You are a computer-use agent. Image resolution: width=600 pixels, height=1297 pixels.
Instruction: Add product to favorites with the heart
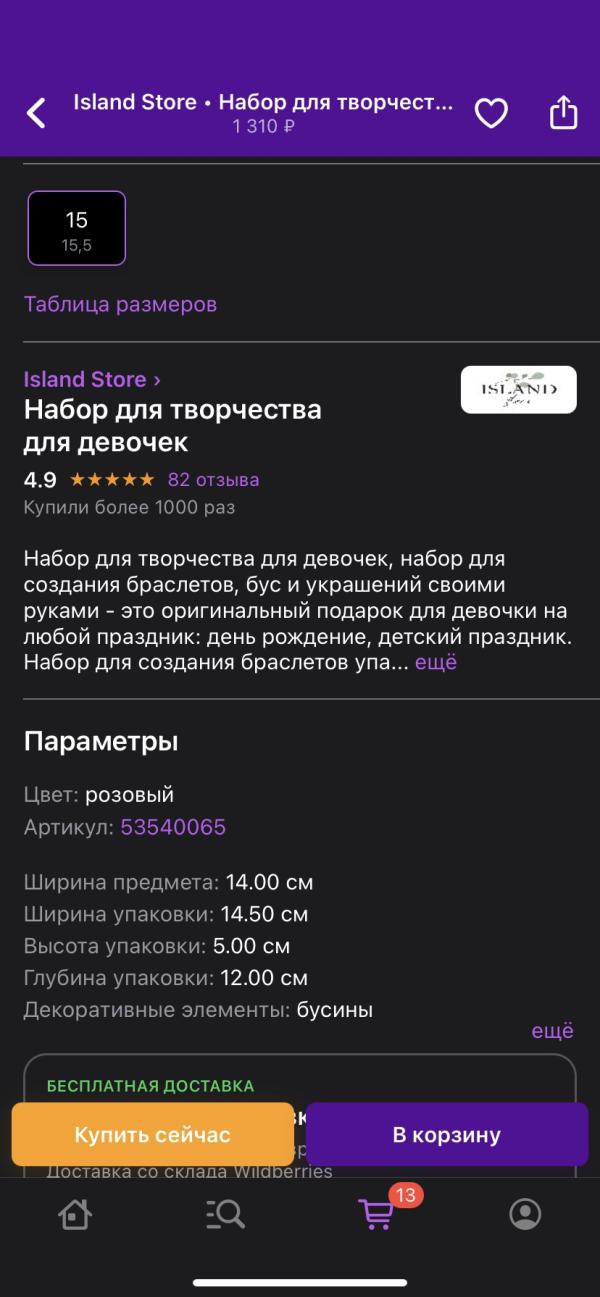491,113
